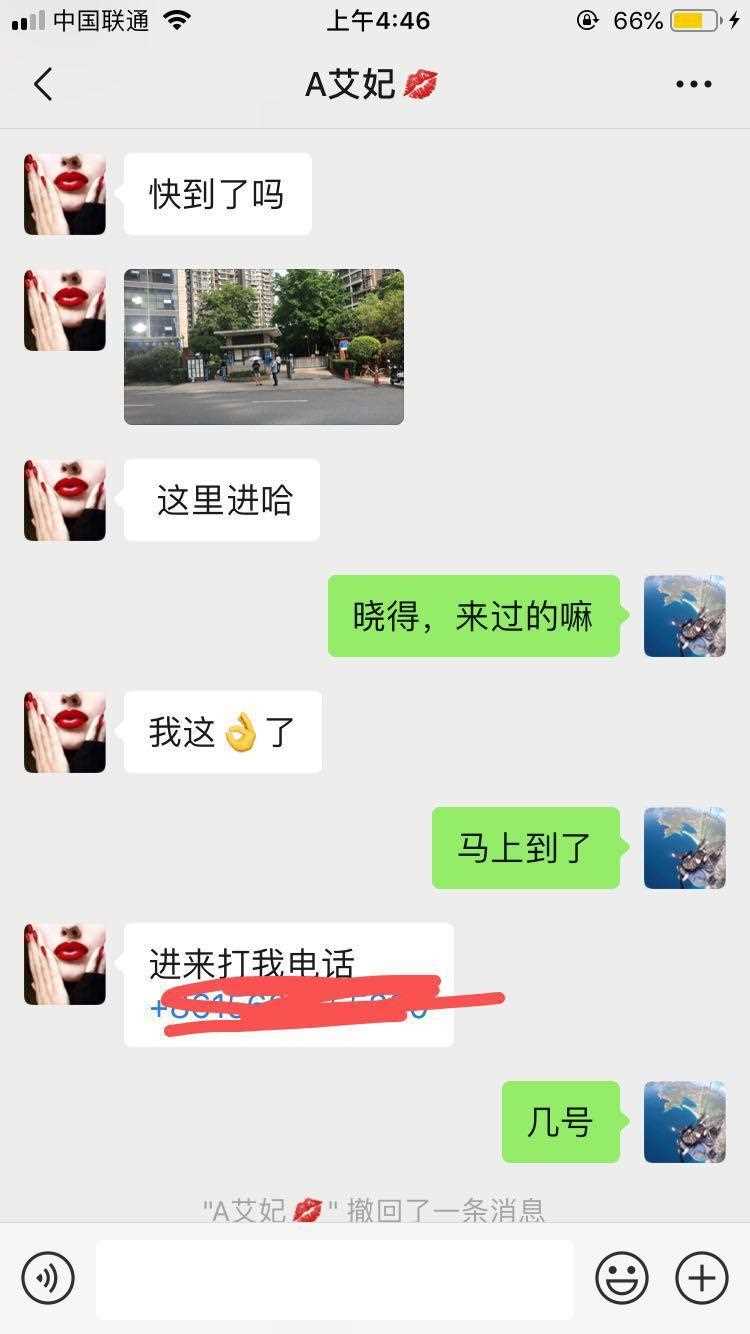This screenshot has height=1334, width=750.
Task: Go back to the chat list
Action: pos(42,85)
